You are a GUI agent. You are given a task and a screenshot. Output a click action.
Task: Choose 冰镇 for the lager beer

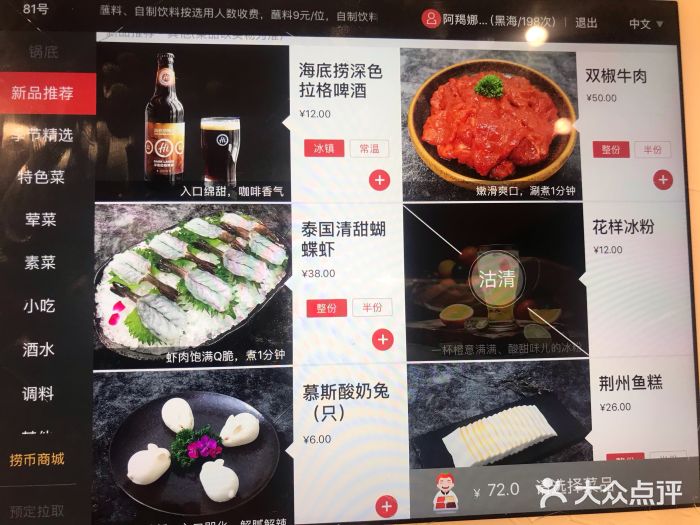324,148
